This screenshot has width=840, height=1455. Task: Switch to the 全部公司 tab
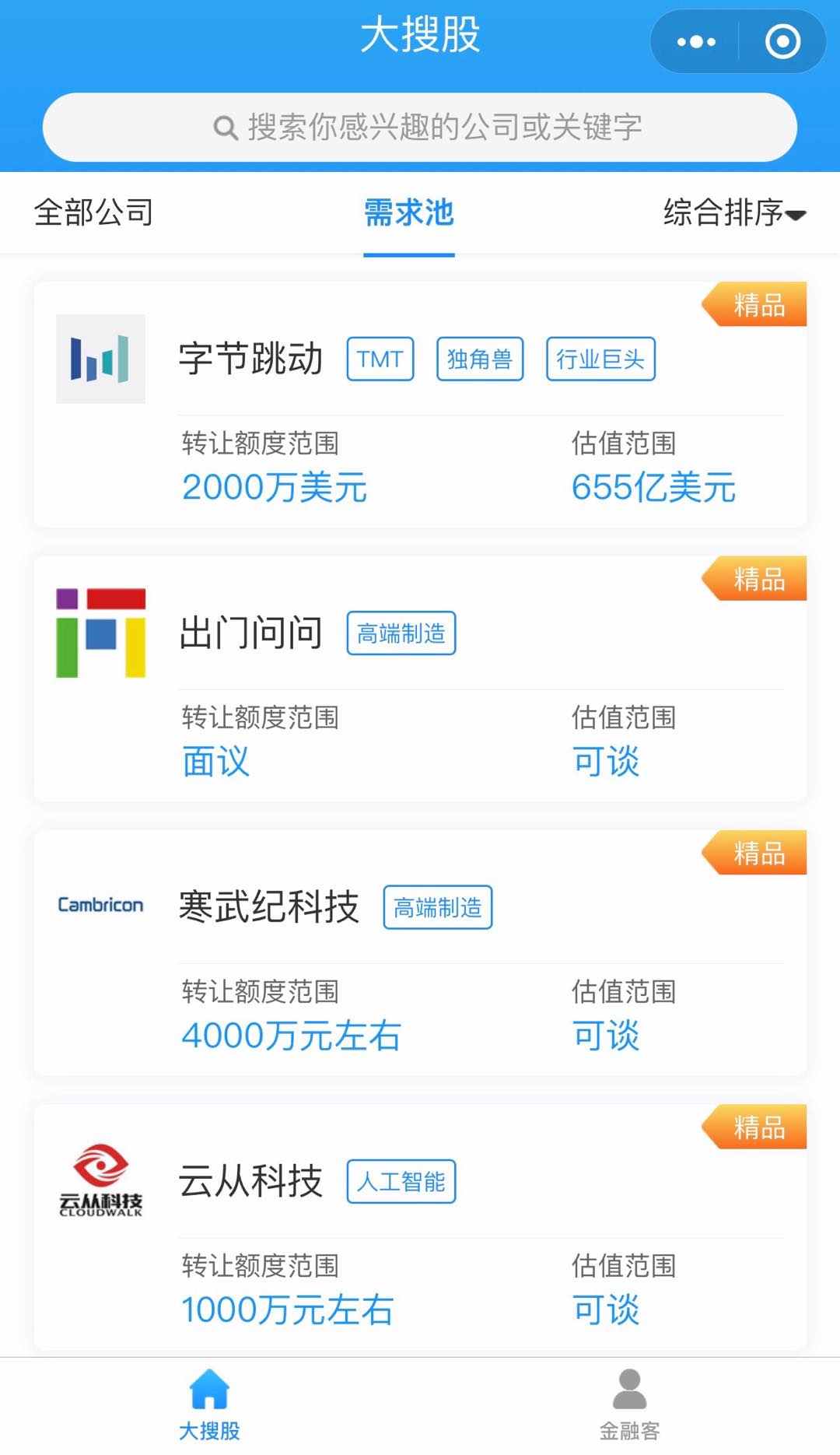(x=93, y=212)
